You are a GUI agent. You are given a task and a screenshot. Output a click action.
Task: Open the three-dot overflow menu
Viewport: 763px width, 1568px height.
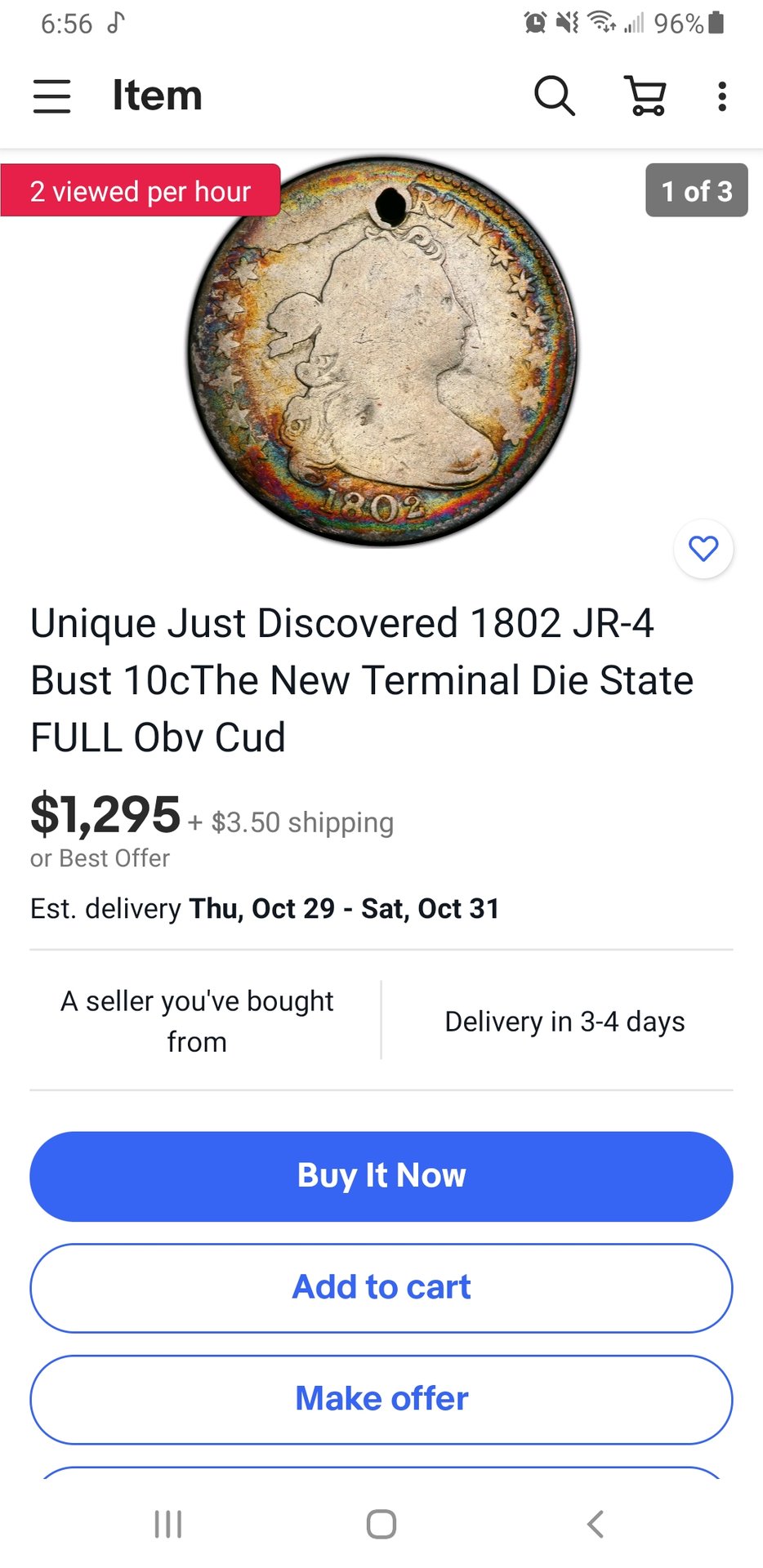(x=721, y=96)
